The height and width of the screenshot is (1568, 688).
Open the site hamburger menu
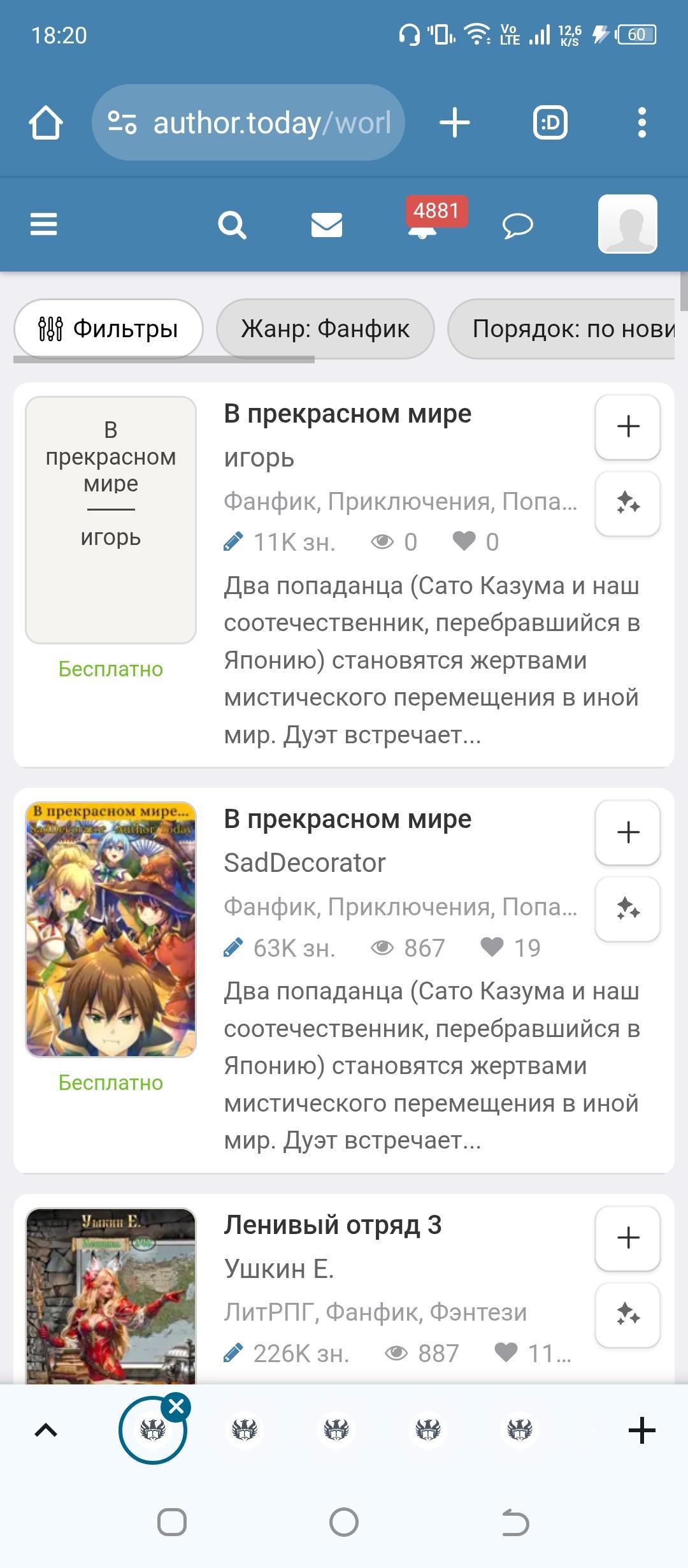click(44, 224)
